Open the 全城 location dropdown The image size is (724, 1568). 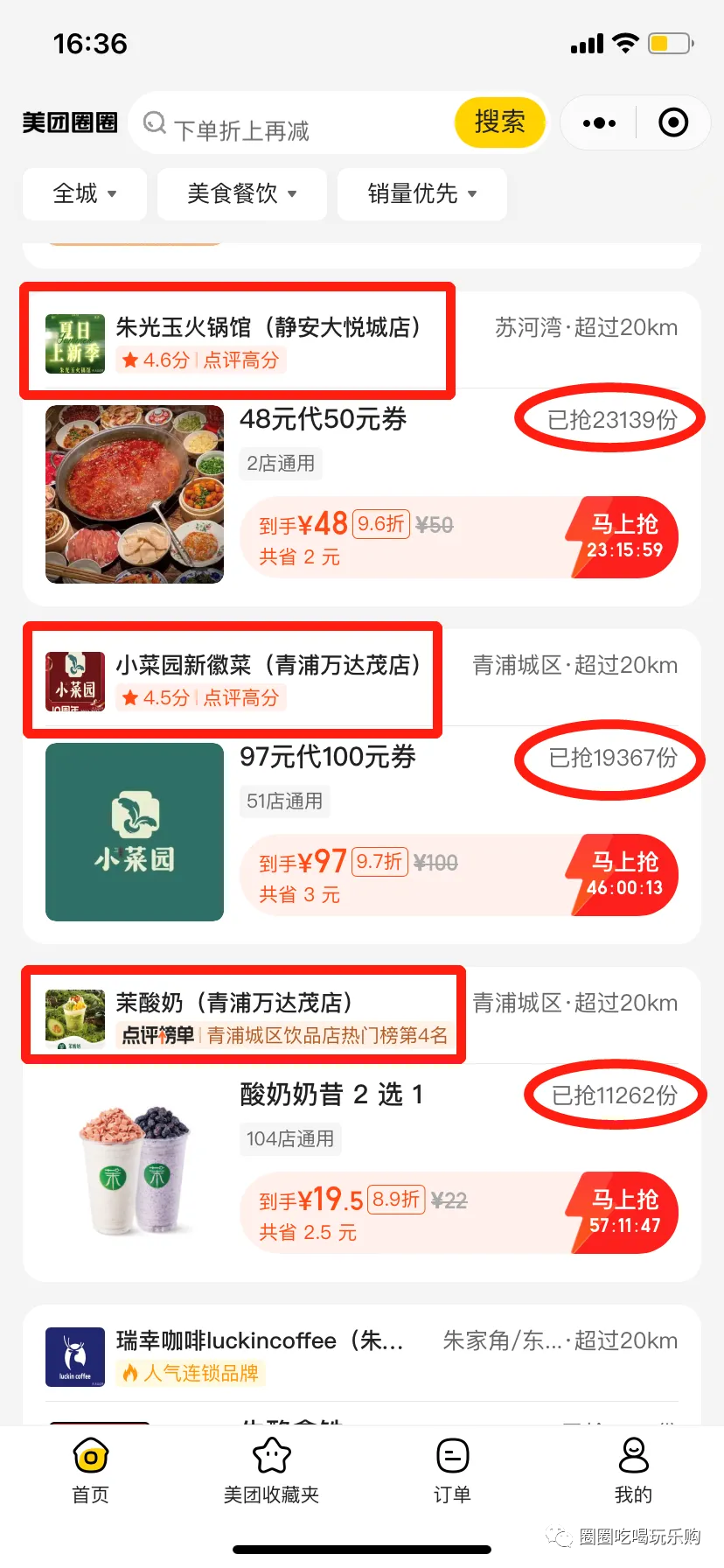point(84,194)
